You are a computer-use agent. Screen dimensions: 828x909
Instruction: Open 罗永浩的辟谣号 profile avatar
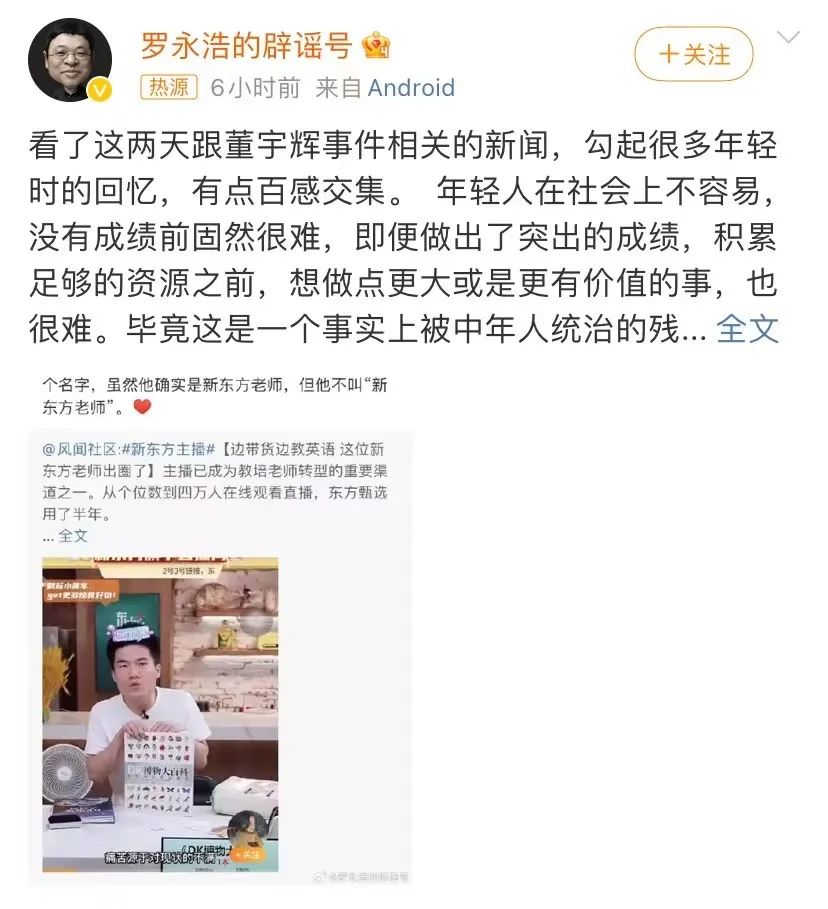[69, 60]
